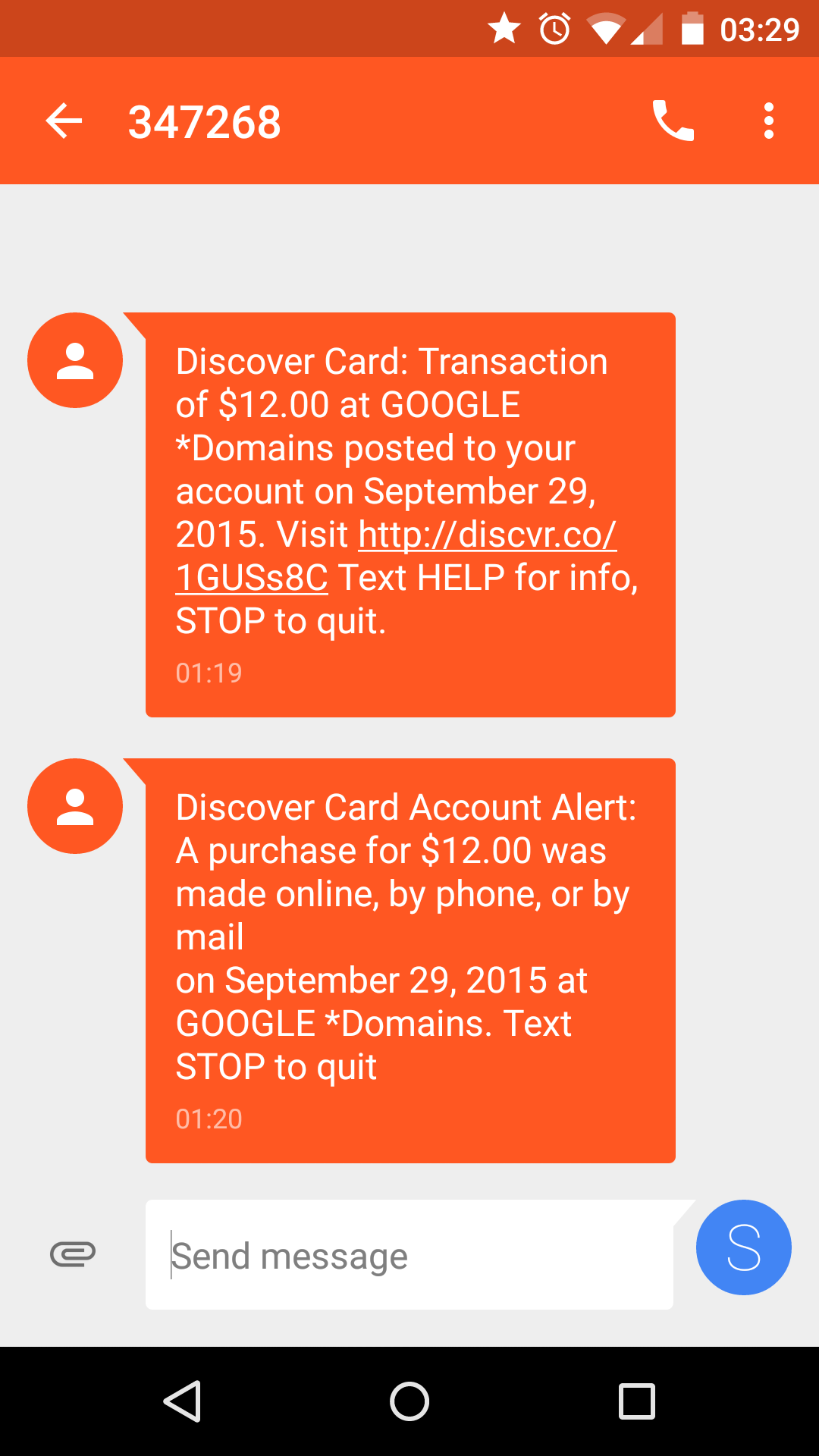Open the discvr.co link in the message
The width and height of the screenshot is (819, 1456).
click(x=486, y=535)
